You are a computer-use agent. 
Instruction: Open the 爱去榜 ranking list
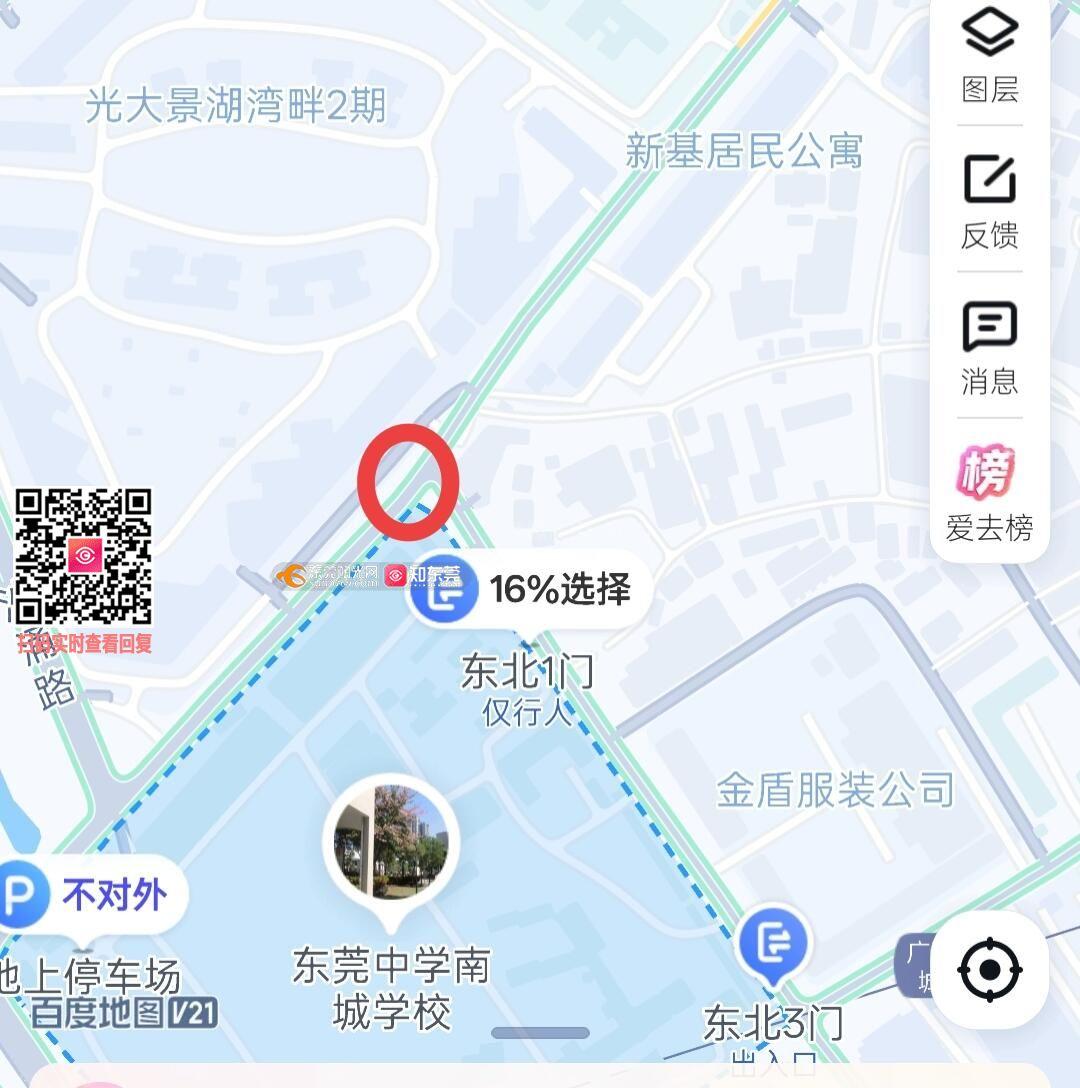(x=989, y=492)
